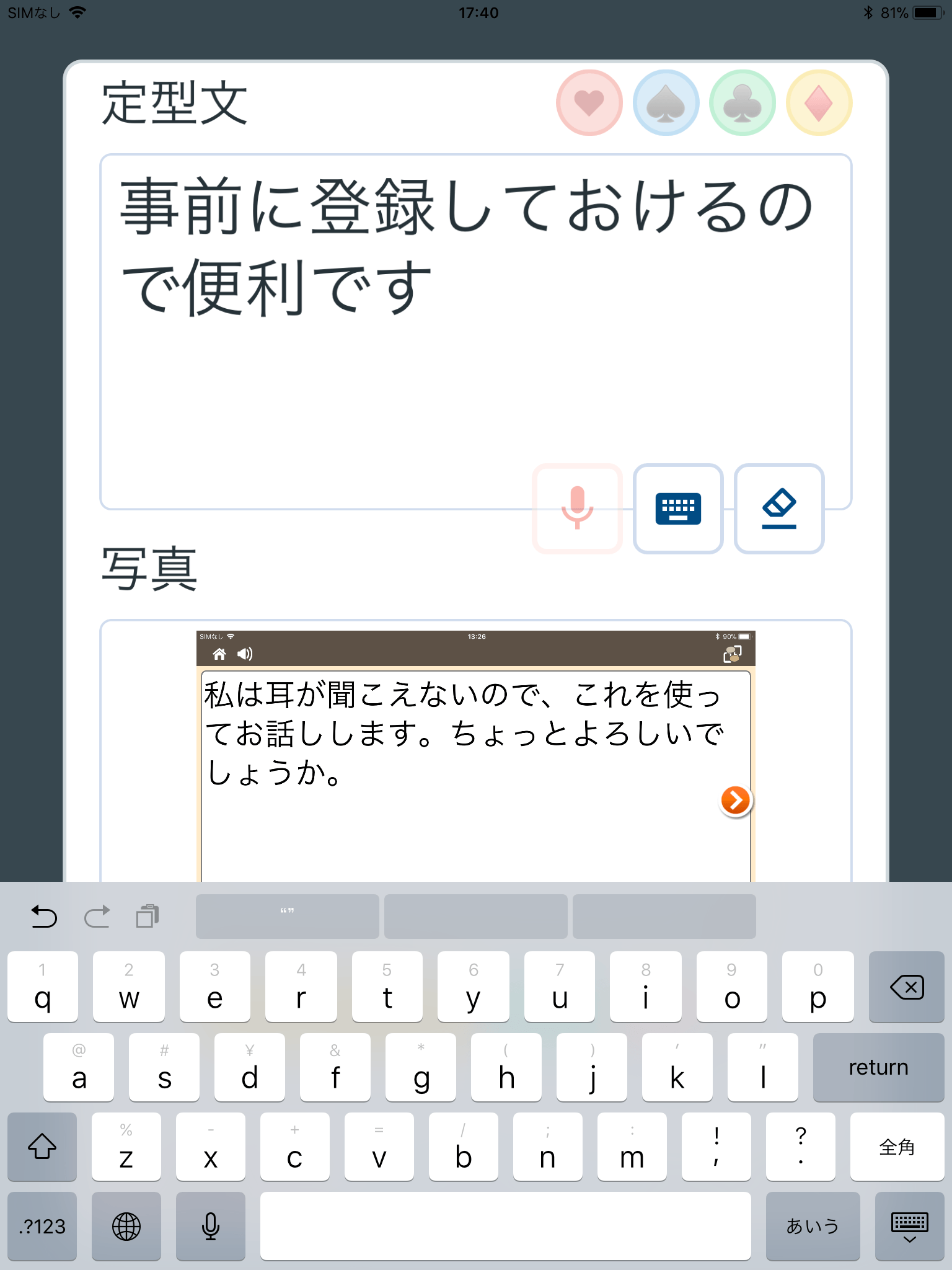Image resolution: width=952 pixels, height=1270 pixels.
Task: Tap the backspace key
Action: [906, 987]
